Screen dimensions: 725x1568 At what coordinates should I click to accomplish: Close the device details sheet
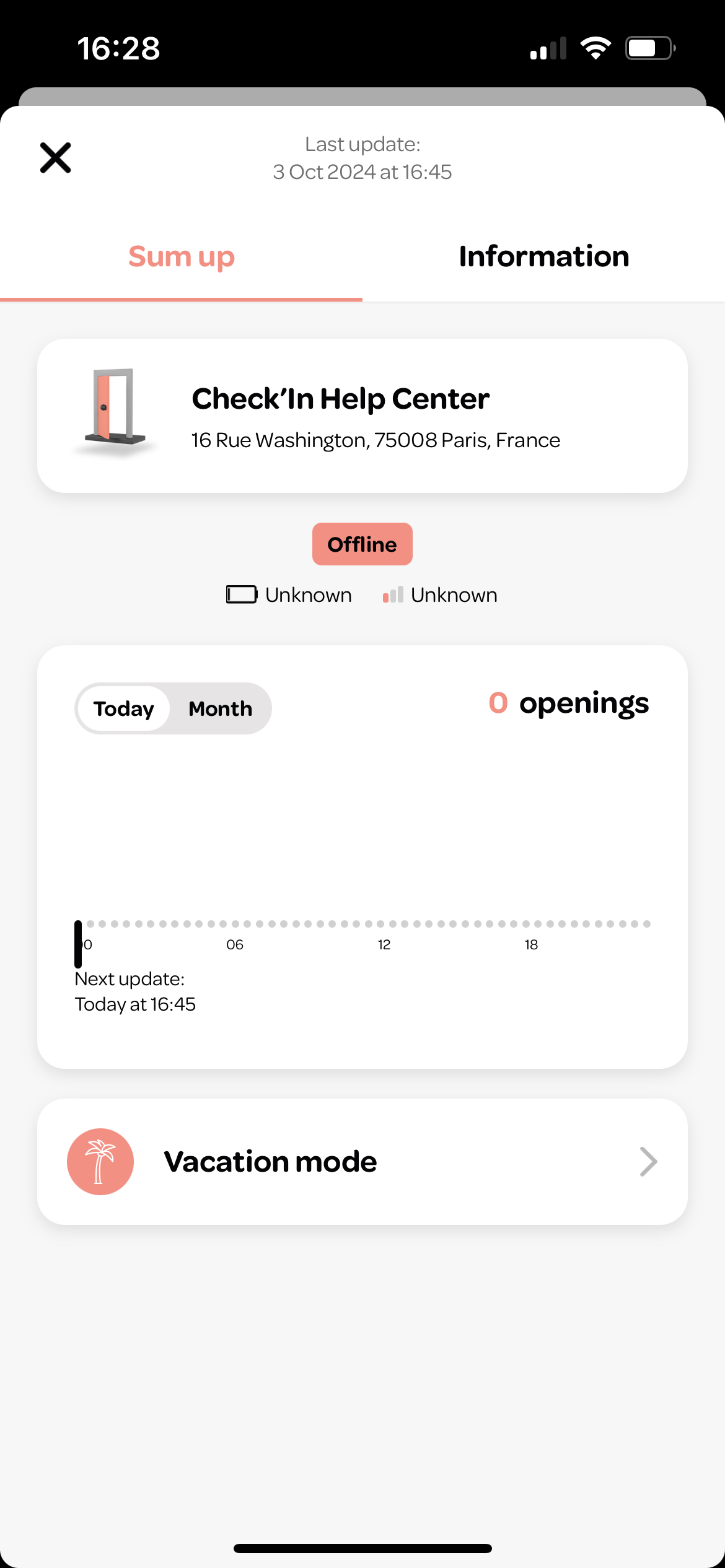tap(56, 158)
